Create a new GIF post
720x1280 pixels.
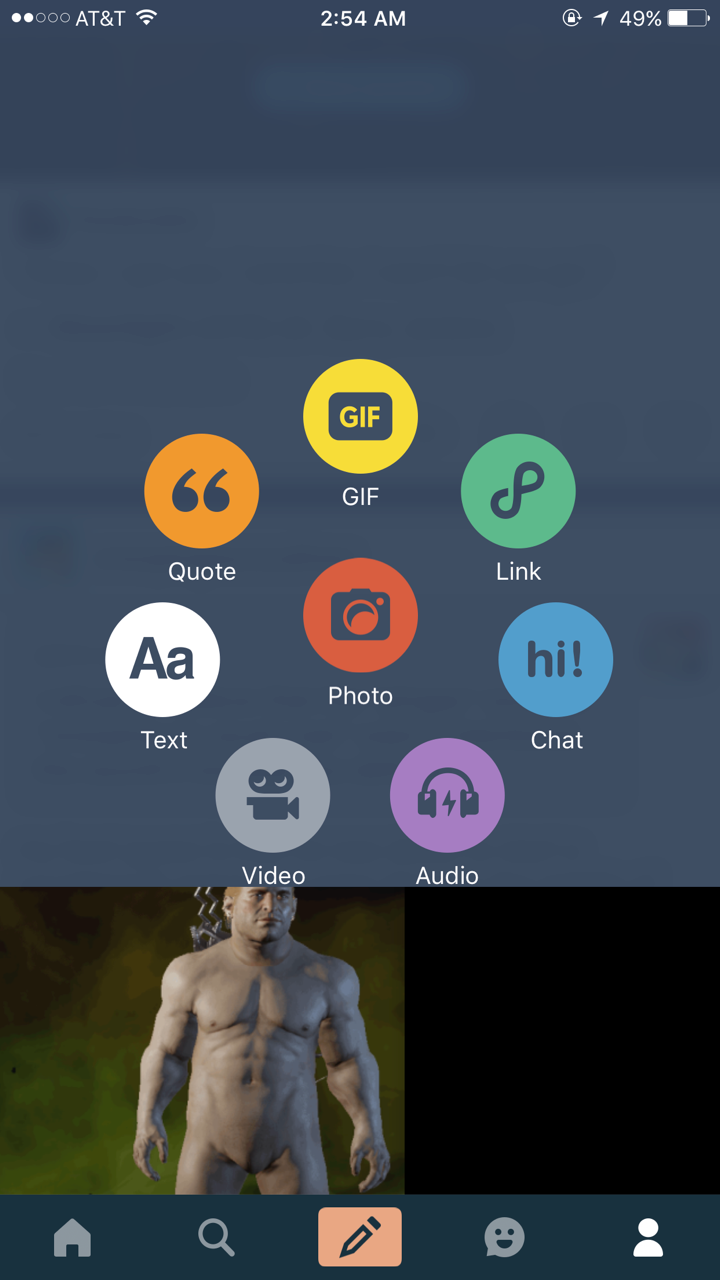click(360, 416)
